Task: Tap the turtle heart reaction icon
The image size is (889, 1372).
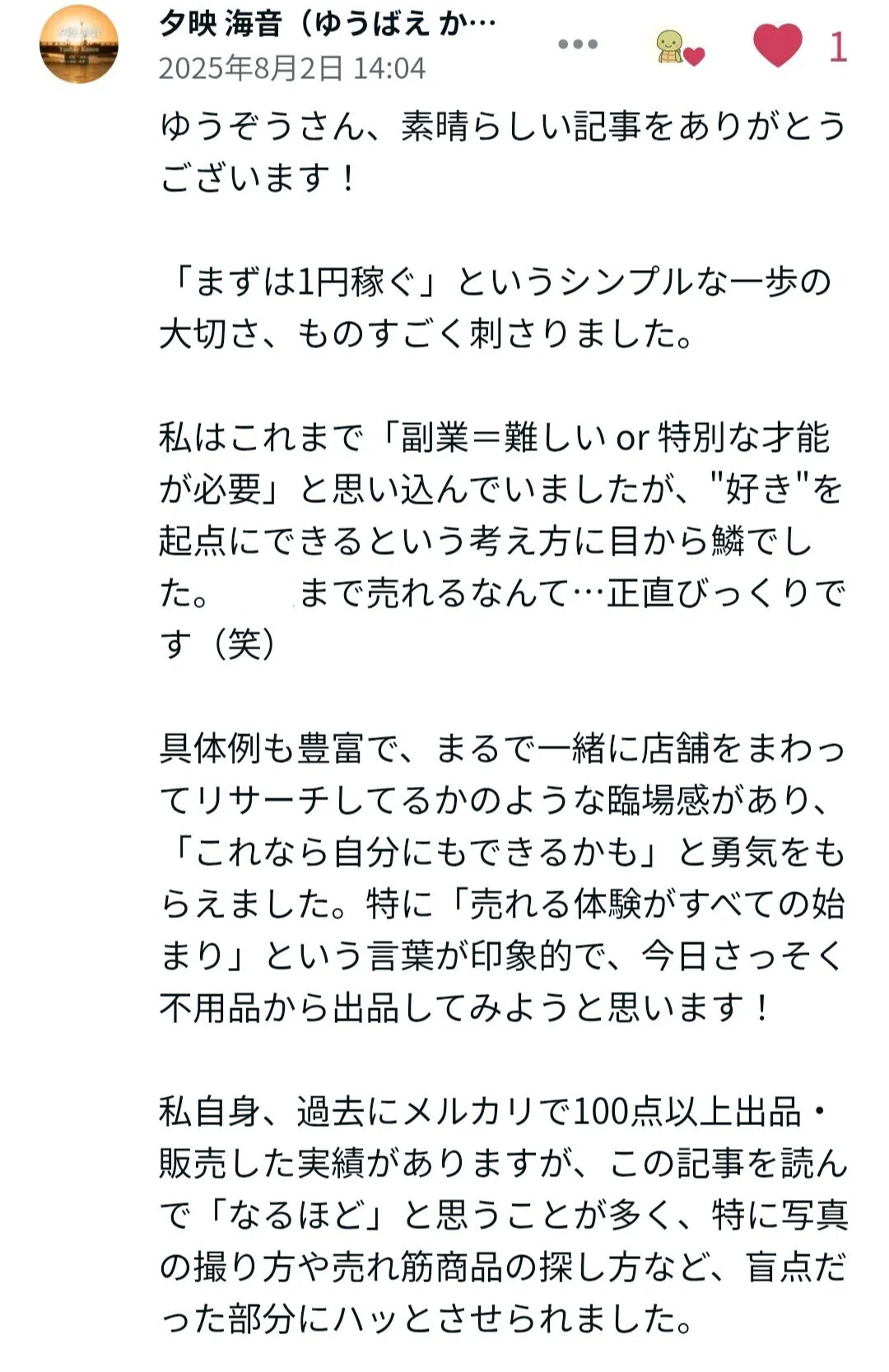Action: (680, 48)
